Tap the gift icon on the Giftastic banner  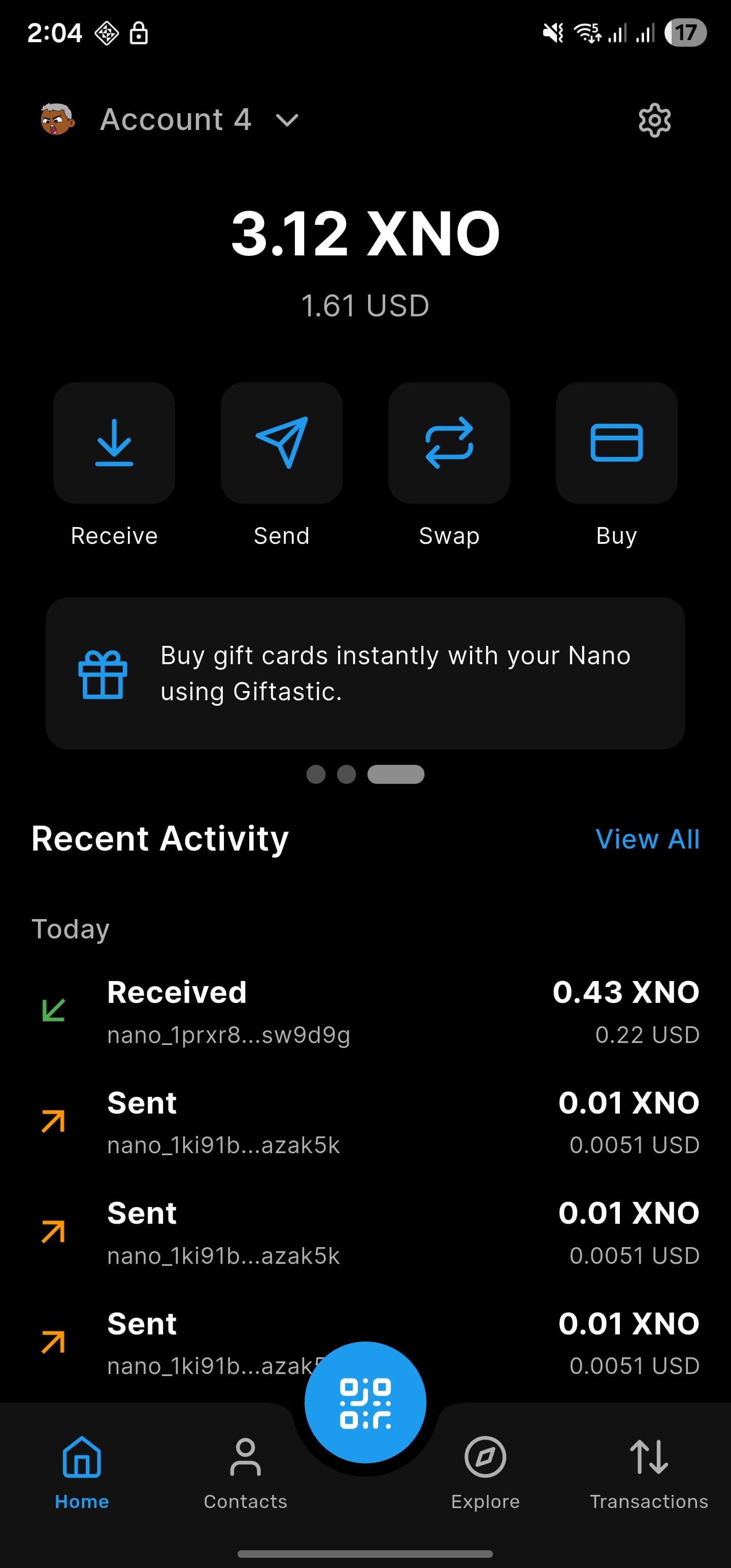103,673
